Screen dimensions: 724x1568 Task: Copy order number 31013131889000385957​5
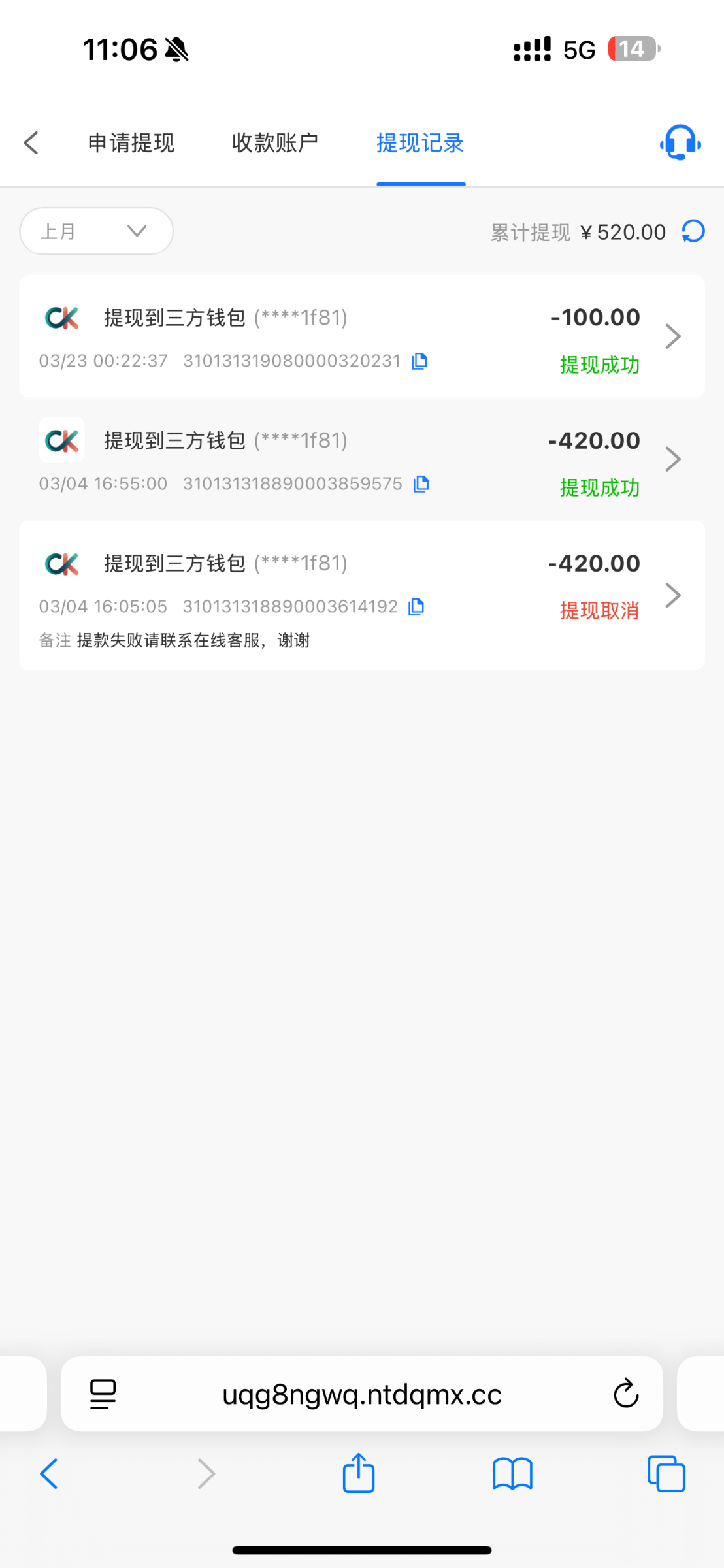pos(421,483)
